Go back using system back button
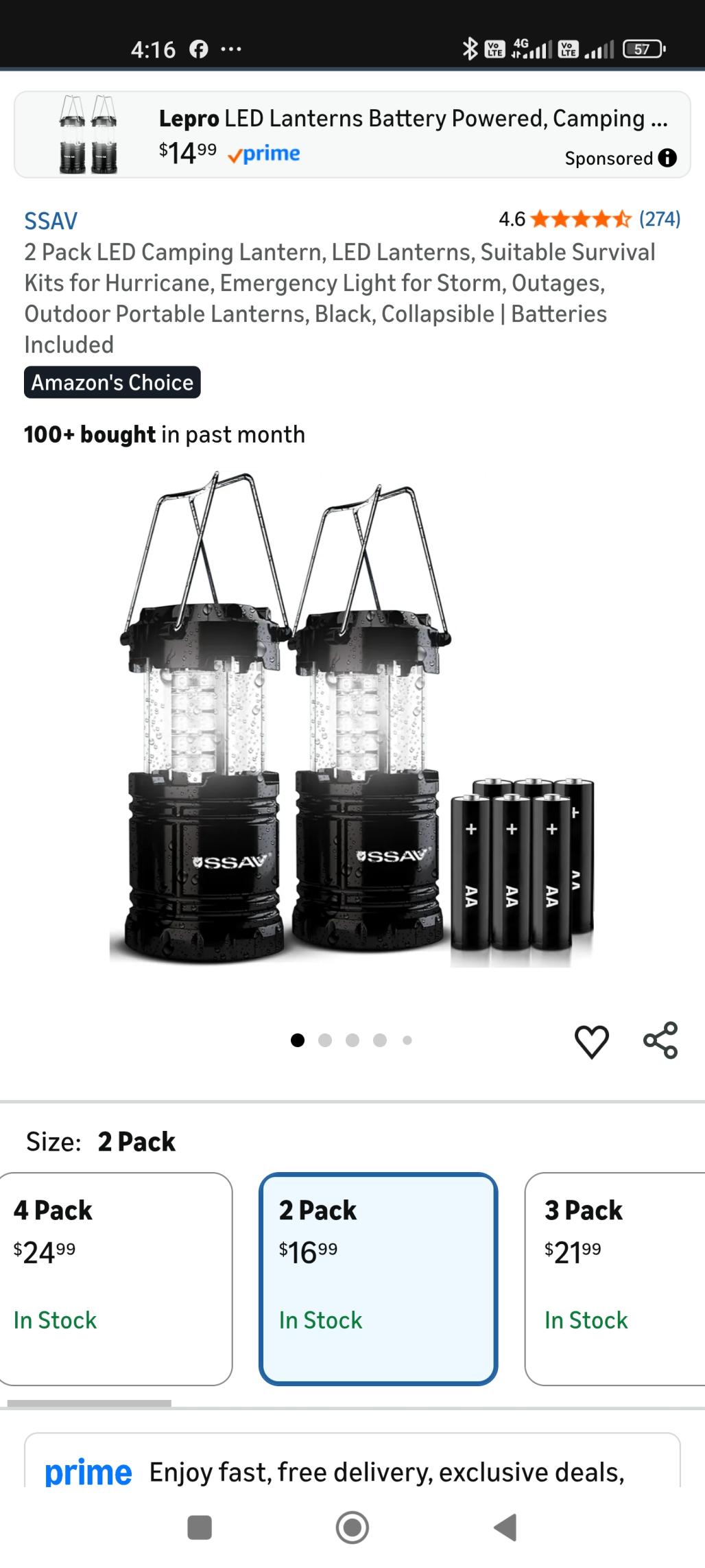The height and width of the screenshot is (1568, 705). point(505,1528)
